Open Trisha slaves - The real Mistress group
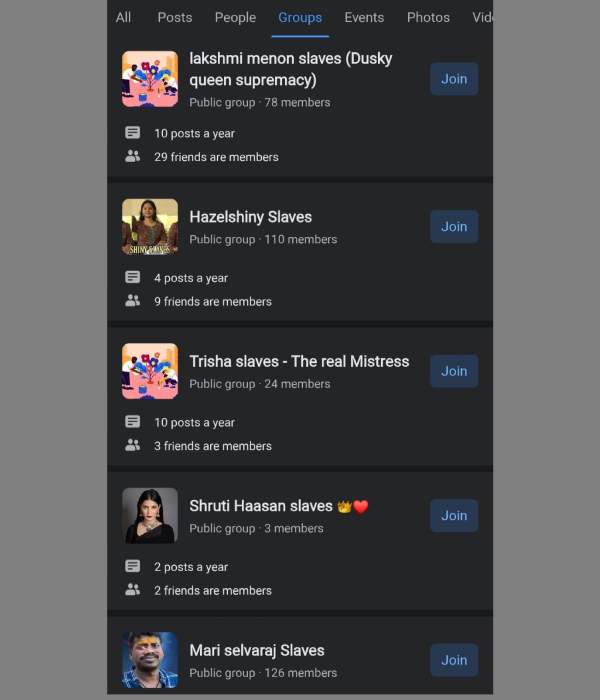The image size is (600, 700). coord(298,362)
